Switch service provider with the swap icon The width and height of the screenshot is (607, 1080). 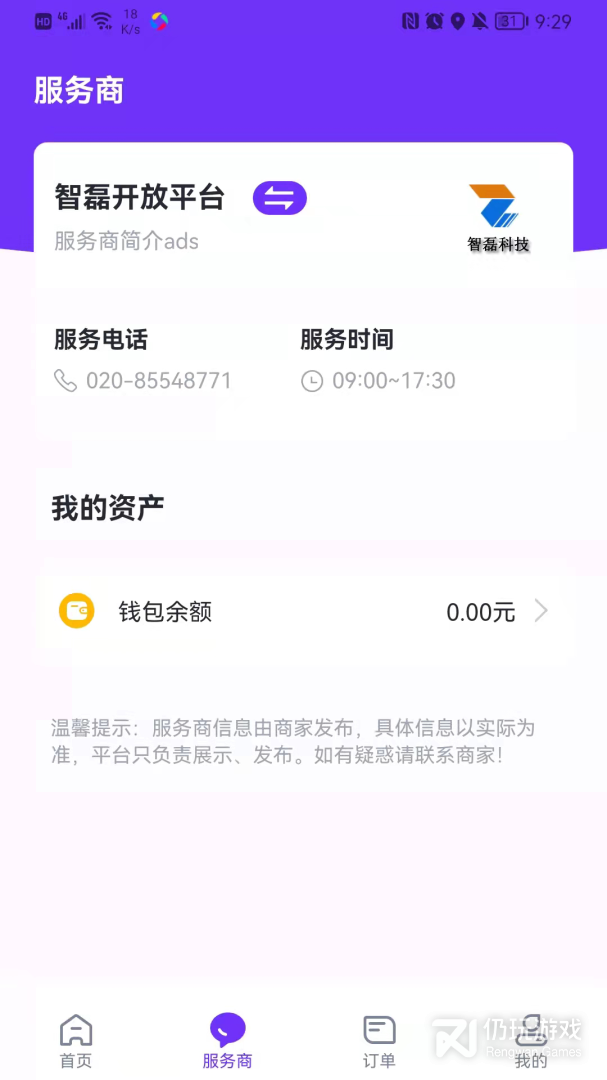coord(279,198)
